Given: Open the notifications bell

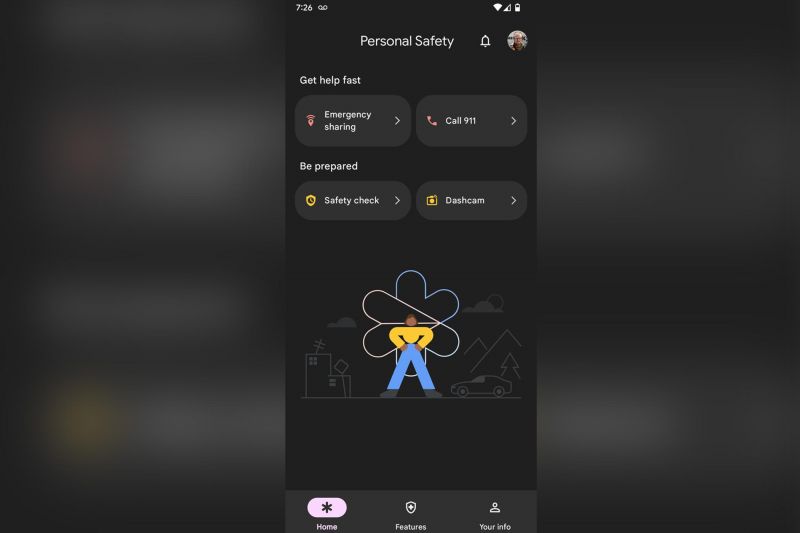Looking at the screenshot, I should click(x=485, y=41).
